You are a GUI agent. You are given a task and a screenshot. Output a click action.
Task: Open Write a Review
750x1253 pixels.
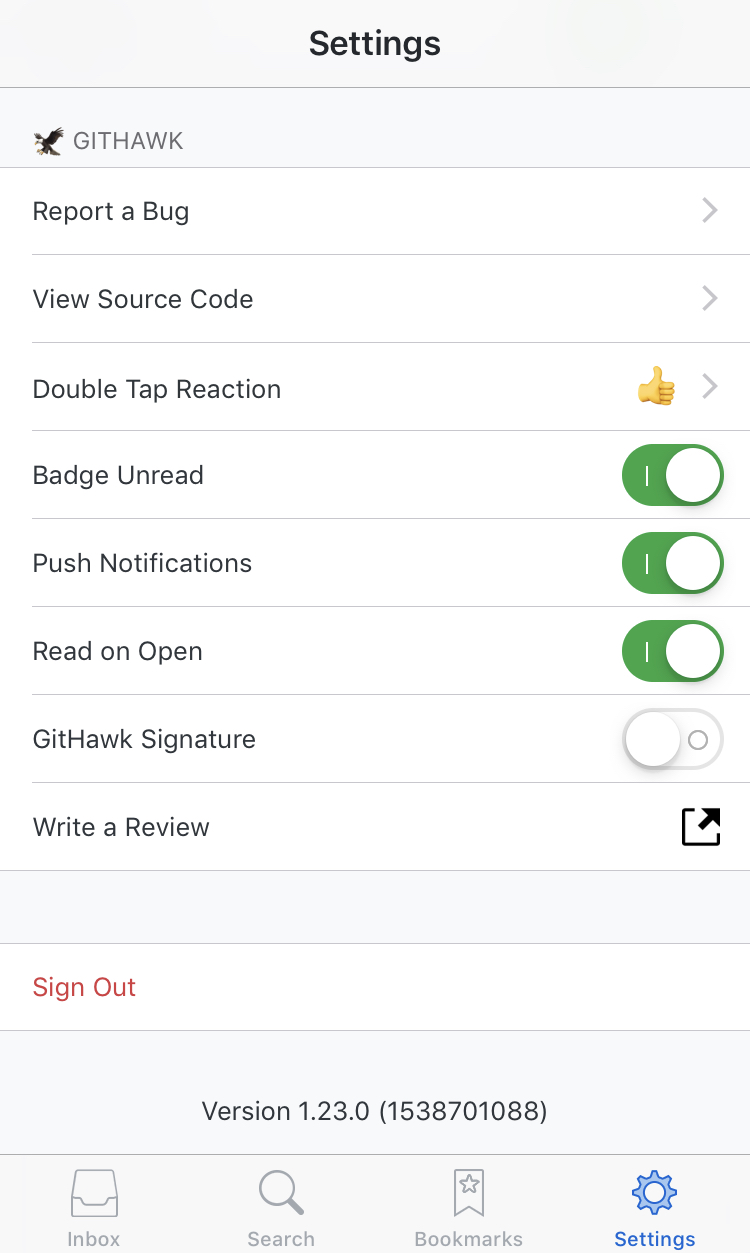coord(375,827)
